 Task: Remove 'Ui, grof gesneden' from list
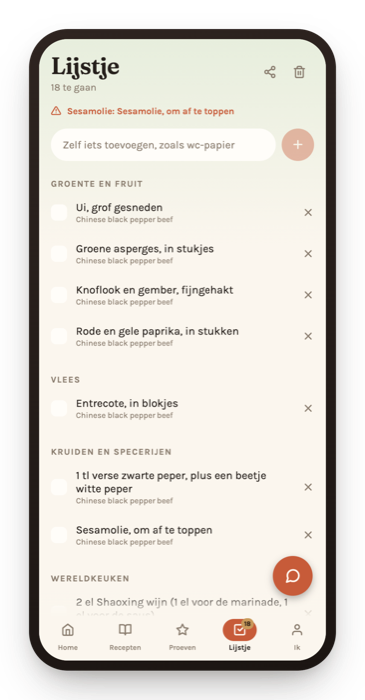(308, 212)
